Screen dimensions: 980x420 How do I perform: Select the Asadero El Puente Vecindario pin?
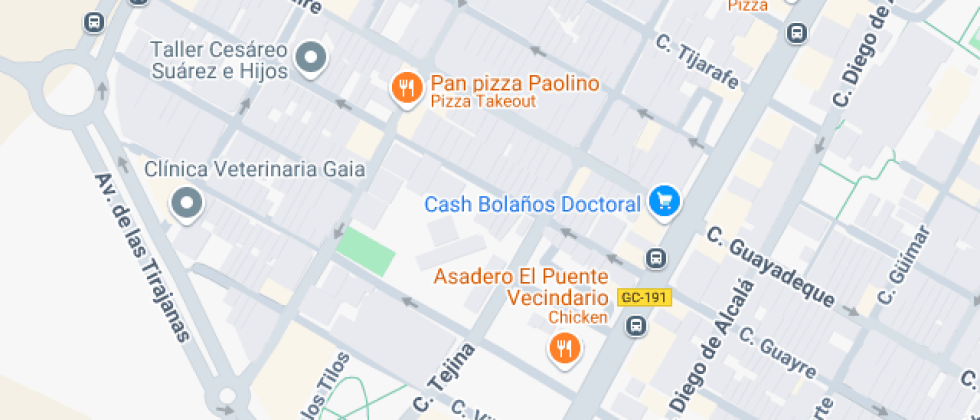click(565, 349)
